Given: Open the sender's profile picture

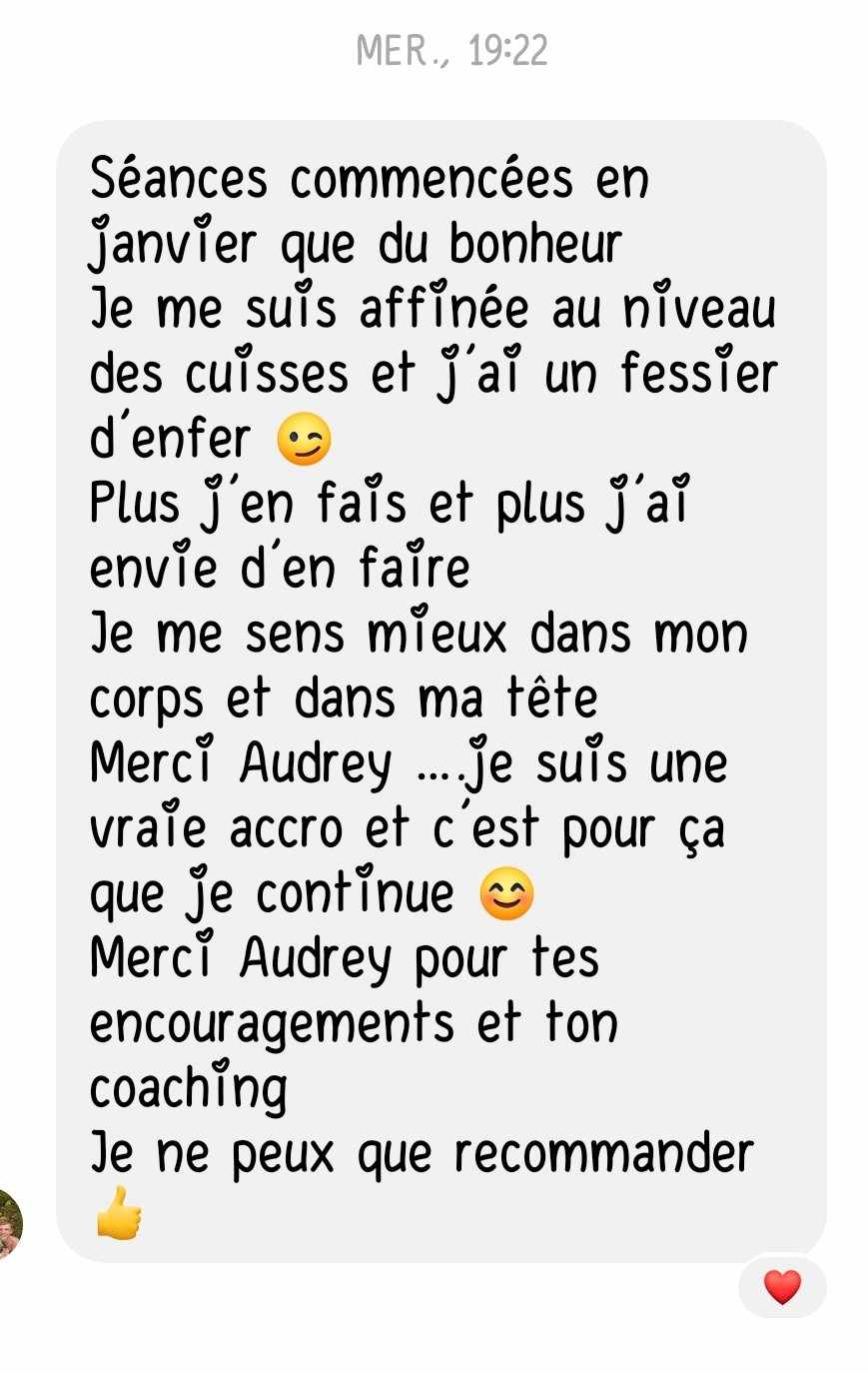Looking at the screenshot, I should [9, 1225].
